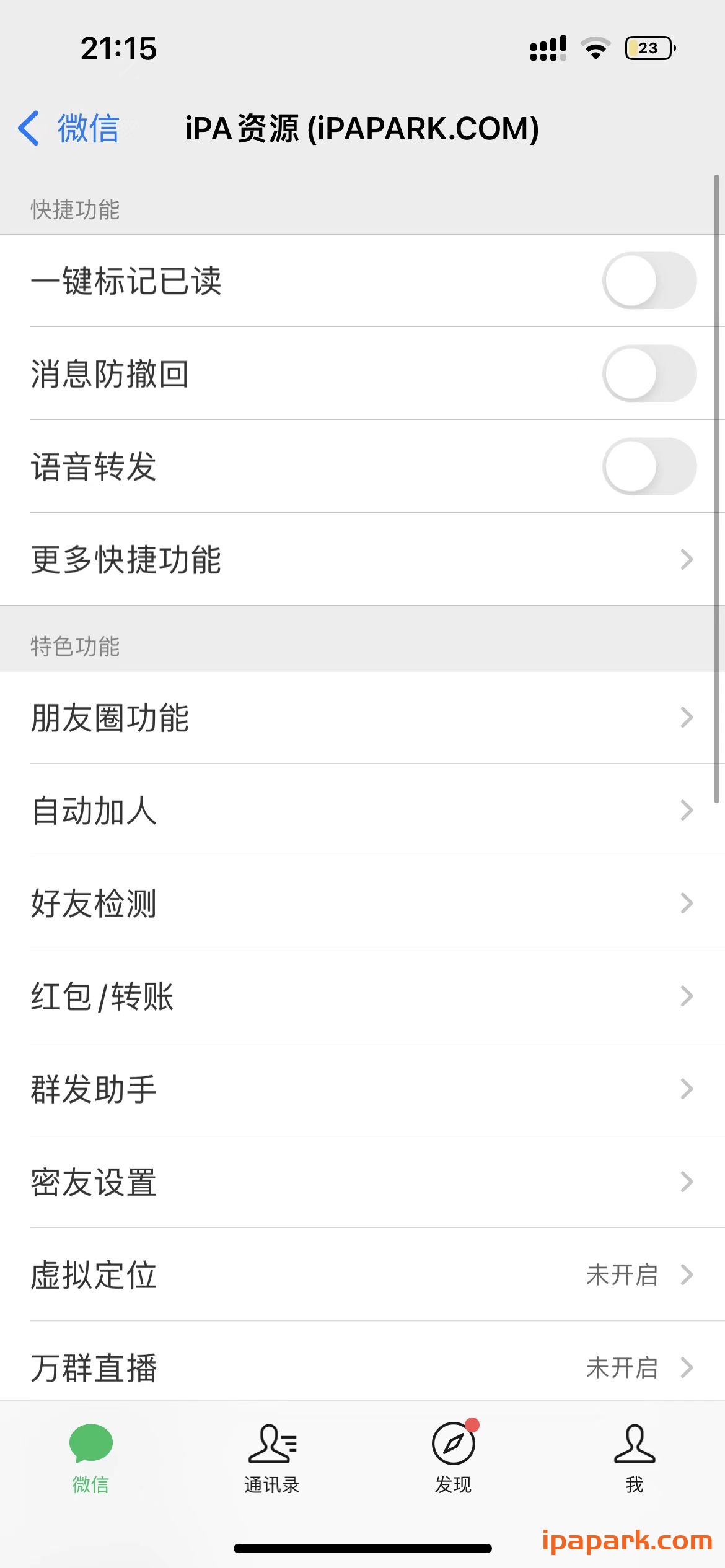
Task: Open 虚拟定位 showing 未开启
Action: click(x=362, y=1276)
